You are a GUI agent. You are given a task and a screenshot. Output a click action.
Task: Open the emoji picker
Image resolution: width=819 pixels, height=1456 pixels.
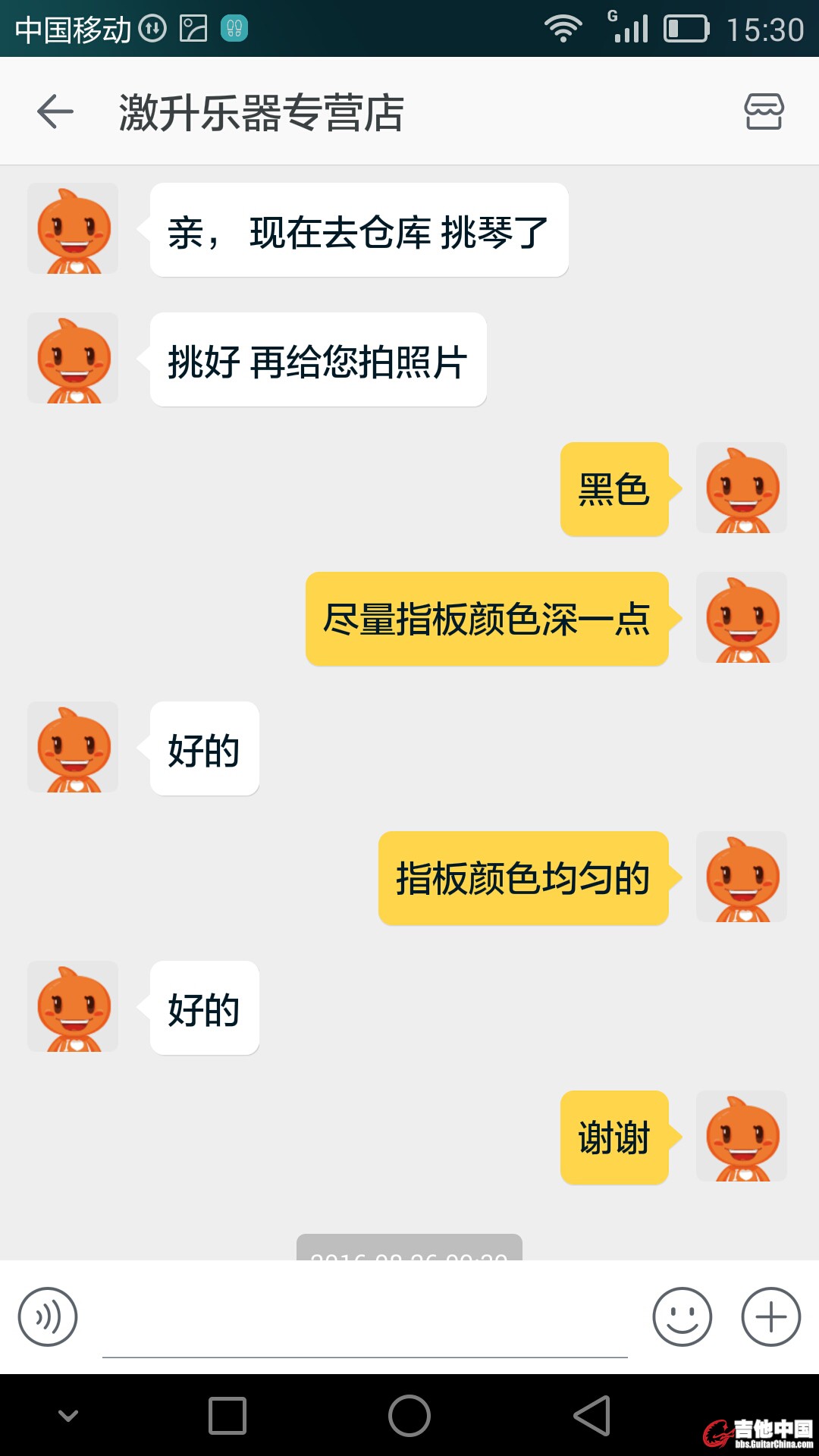(x=682, y=1317)
